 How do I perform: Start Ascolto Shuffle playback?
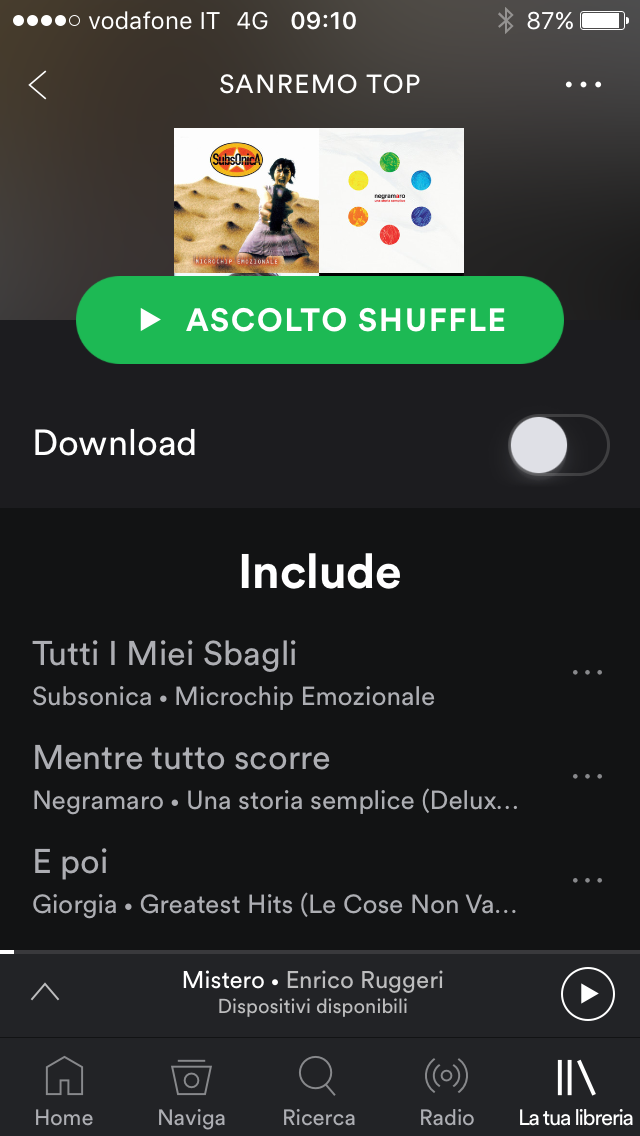pyautogui.click(x=320, y=320)
